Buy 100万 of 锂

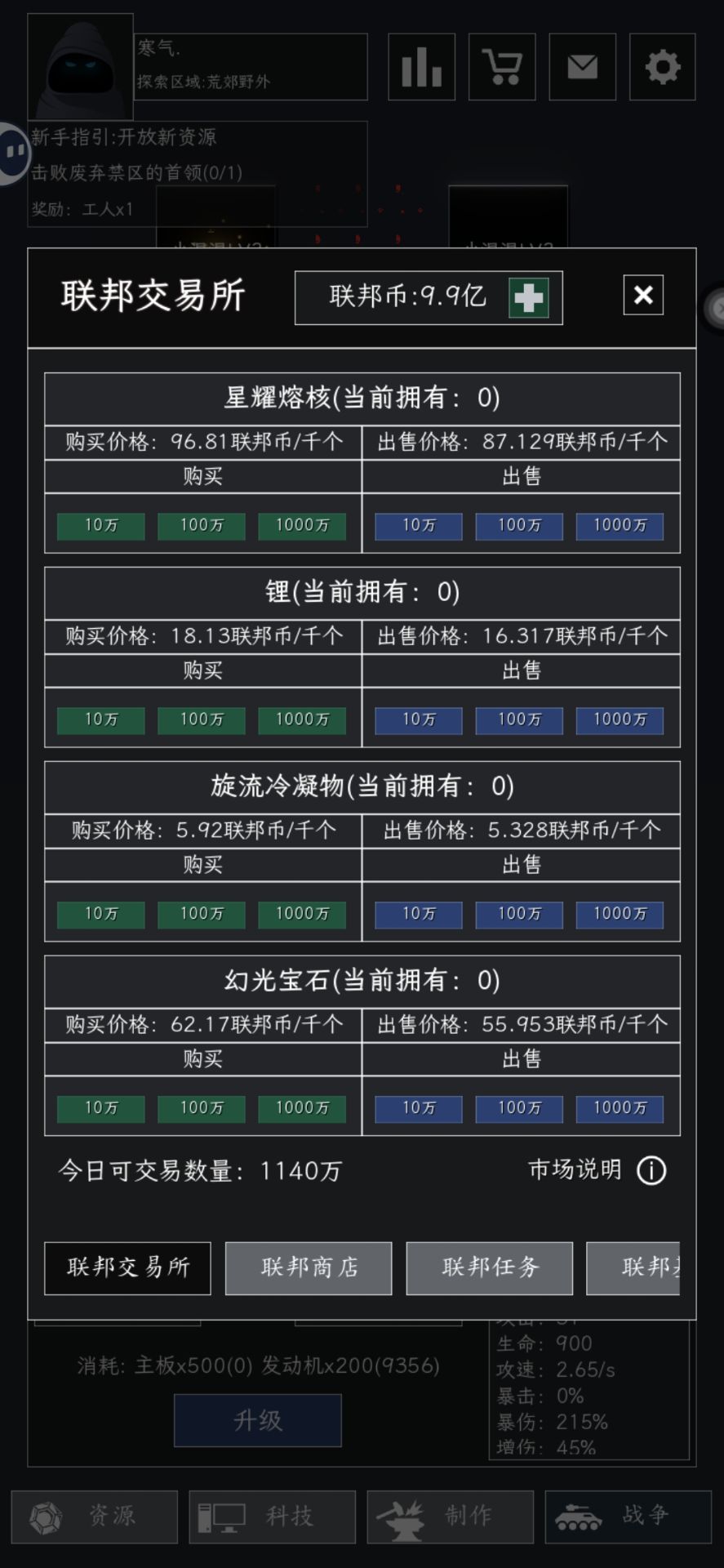[202, 720]
